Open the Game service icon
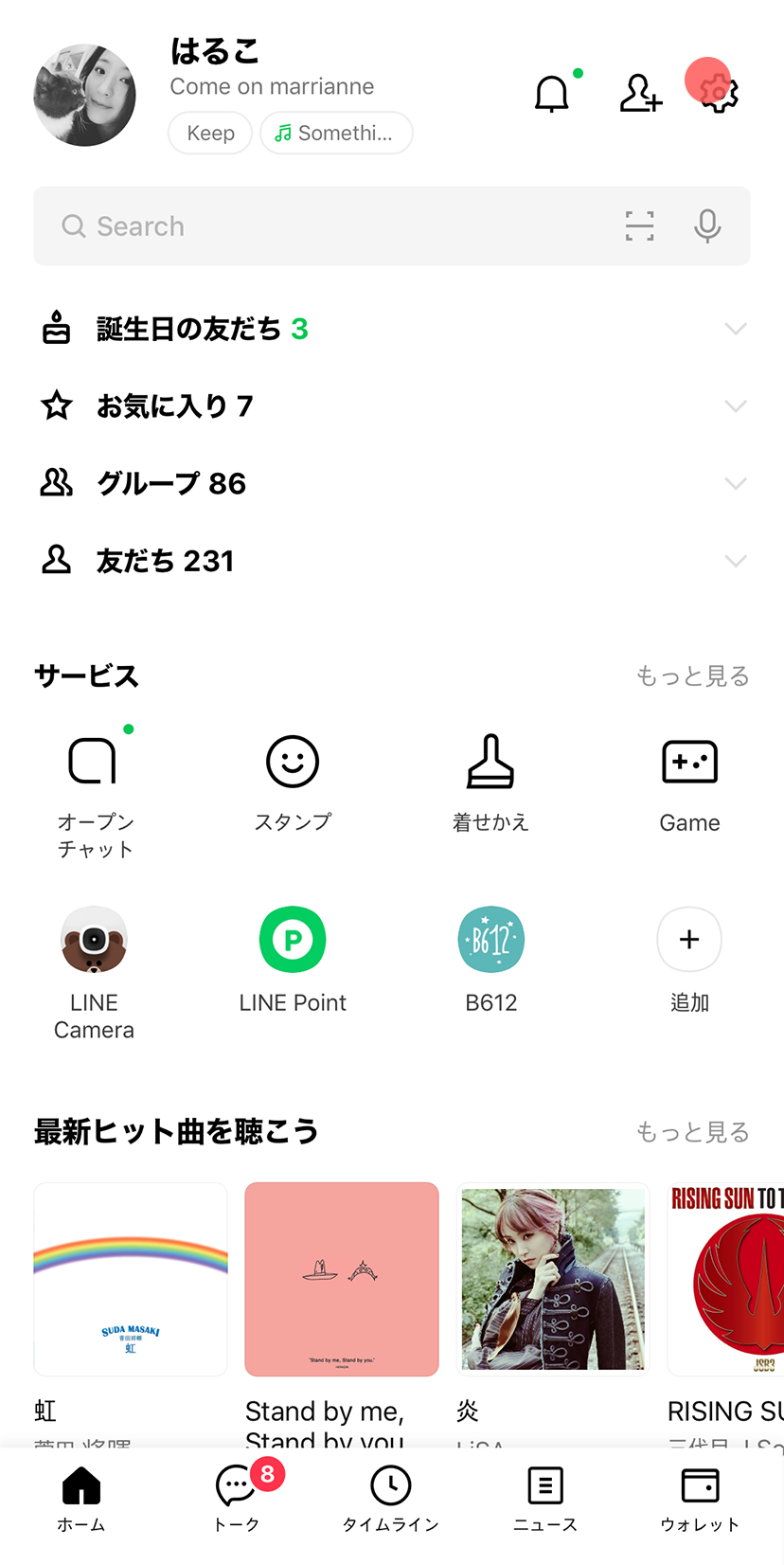 pos(689,760)
